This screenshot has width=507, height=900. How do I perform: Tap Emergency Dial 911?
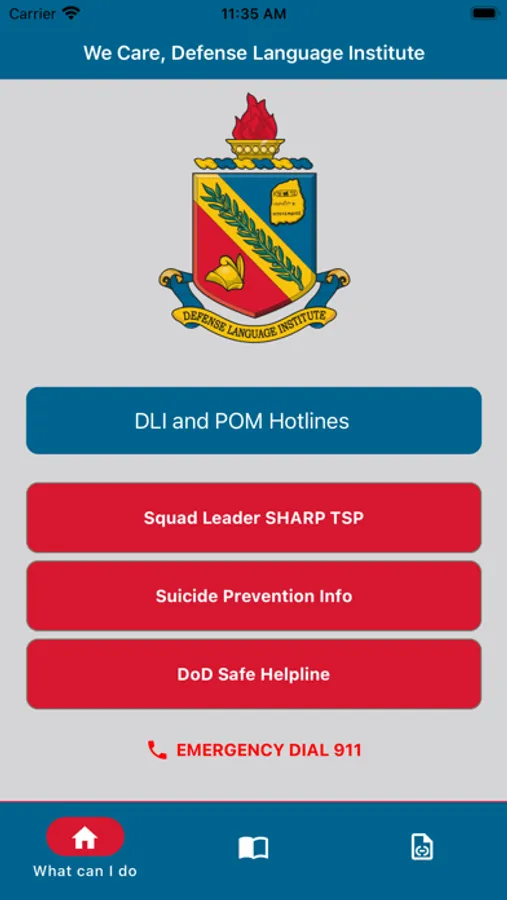coord(254,750)
